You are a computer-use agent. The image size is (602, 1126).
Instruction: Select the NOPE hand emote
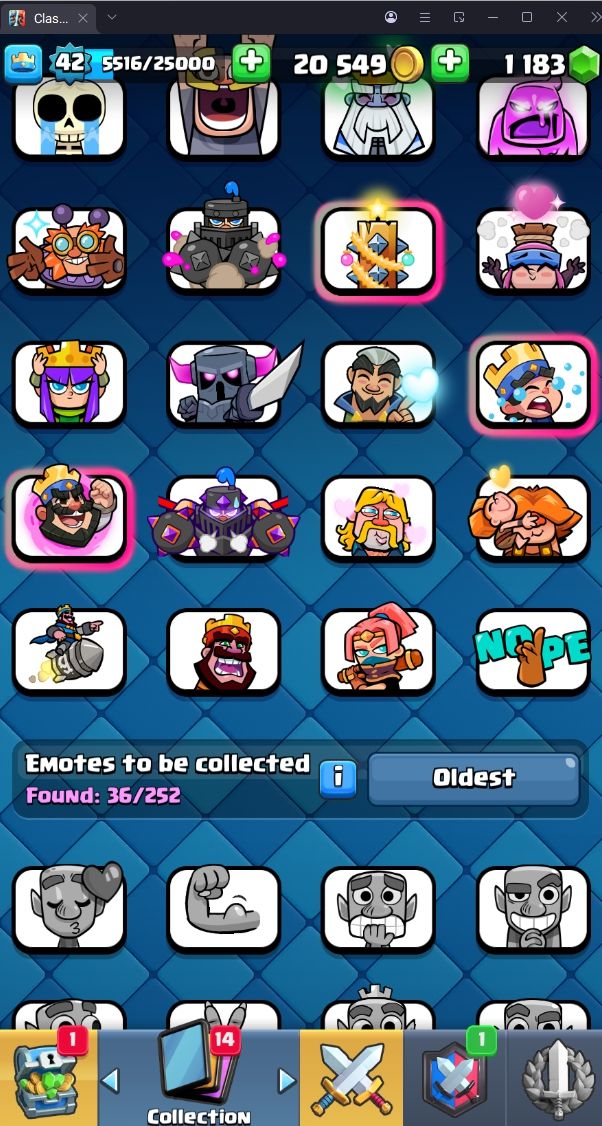(533, 651)
